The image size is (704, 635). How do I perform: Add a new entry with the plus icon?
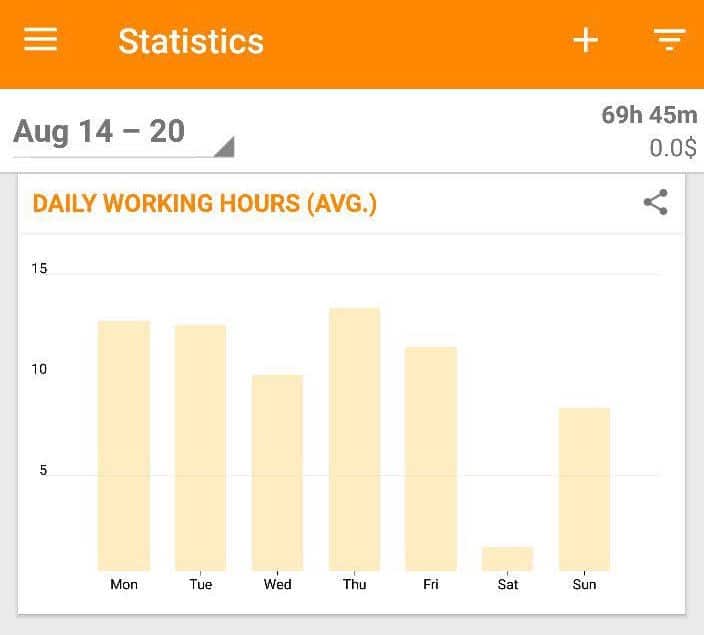585,40
